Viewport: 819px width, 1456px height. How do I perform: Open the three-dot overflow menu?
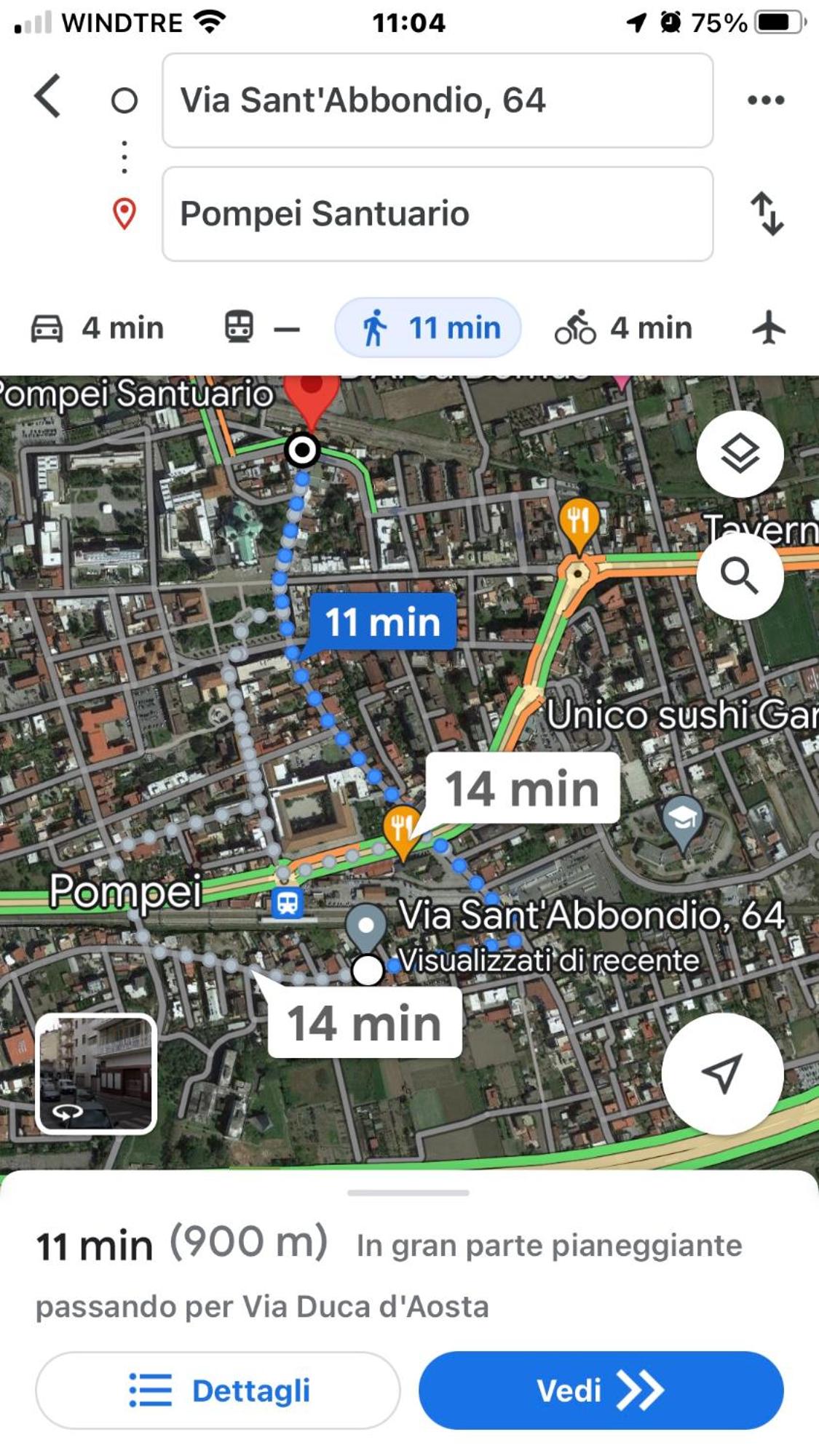click(x=766, y=100)
